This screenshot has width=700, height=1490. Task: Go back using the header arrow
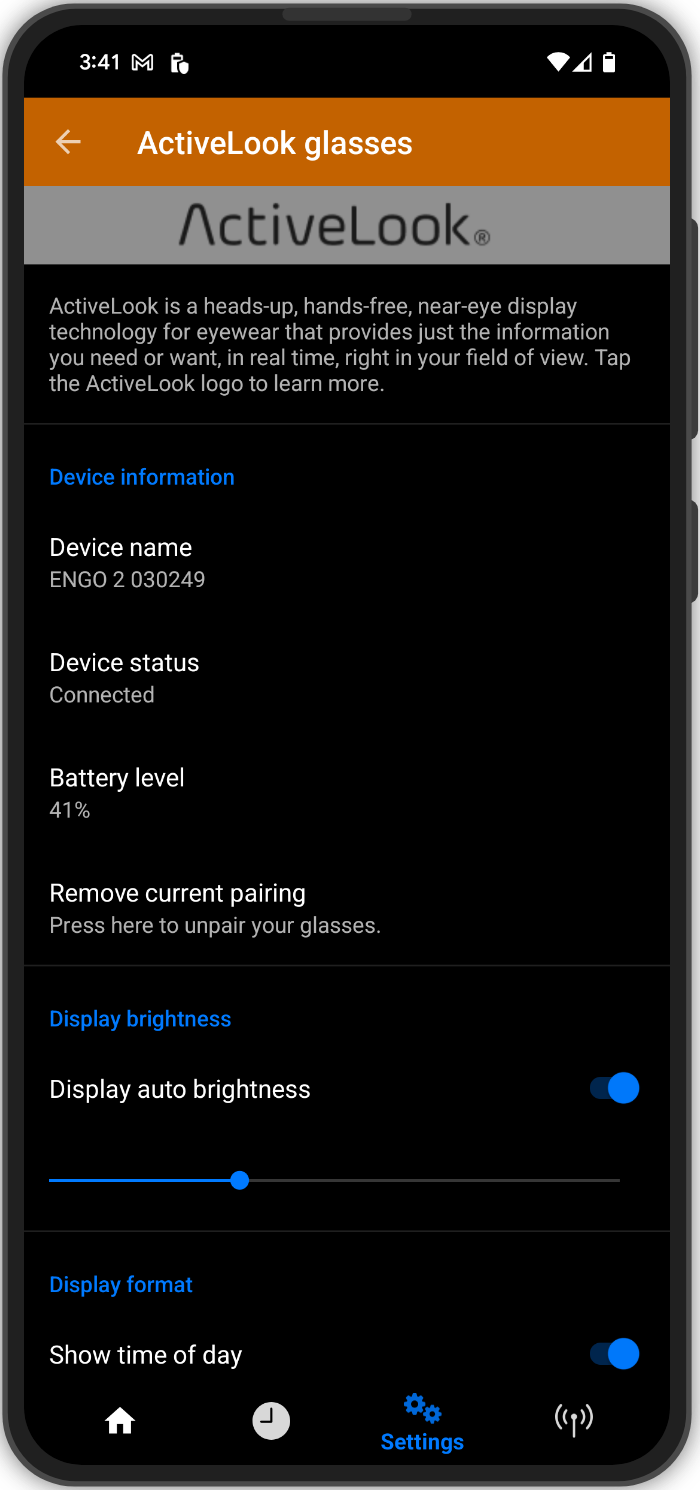(68, 142)
